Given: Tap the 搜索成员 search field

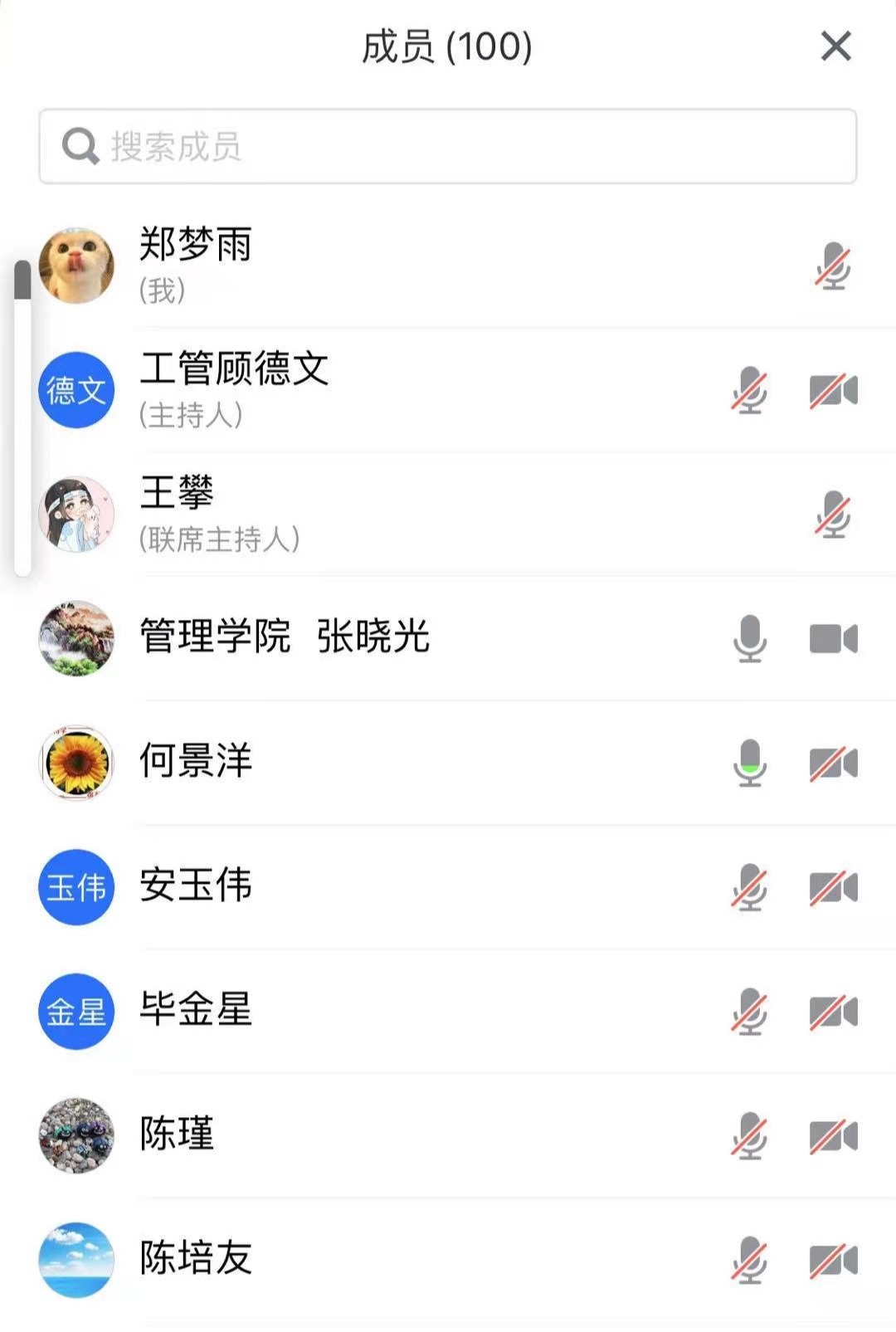Looking at the screenshot, I should coord(448,146).
